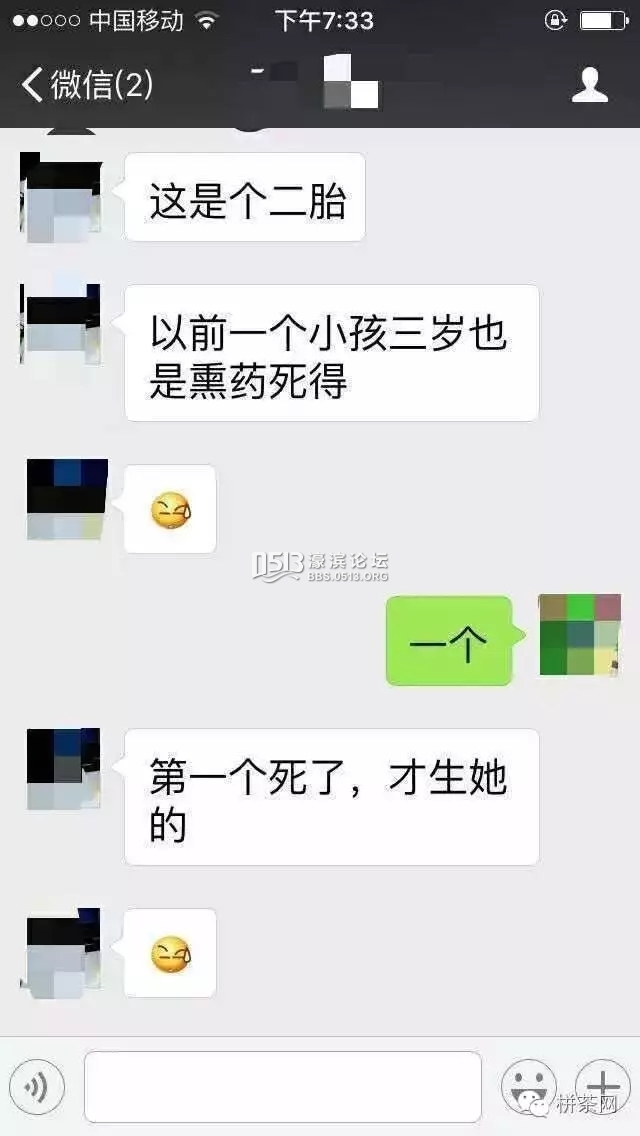
Task: Tap sender avatar beside 这是个二胎
Action: (61, 196)
